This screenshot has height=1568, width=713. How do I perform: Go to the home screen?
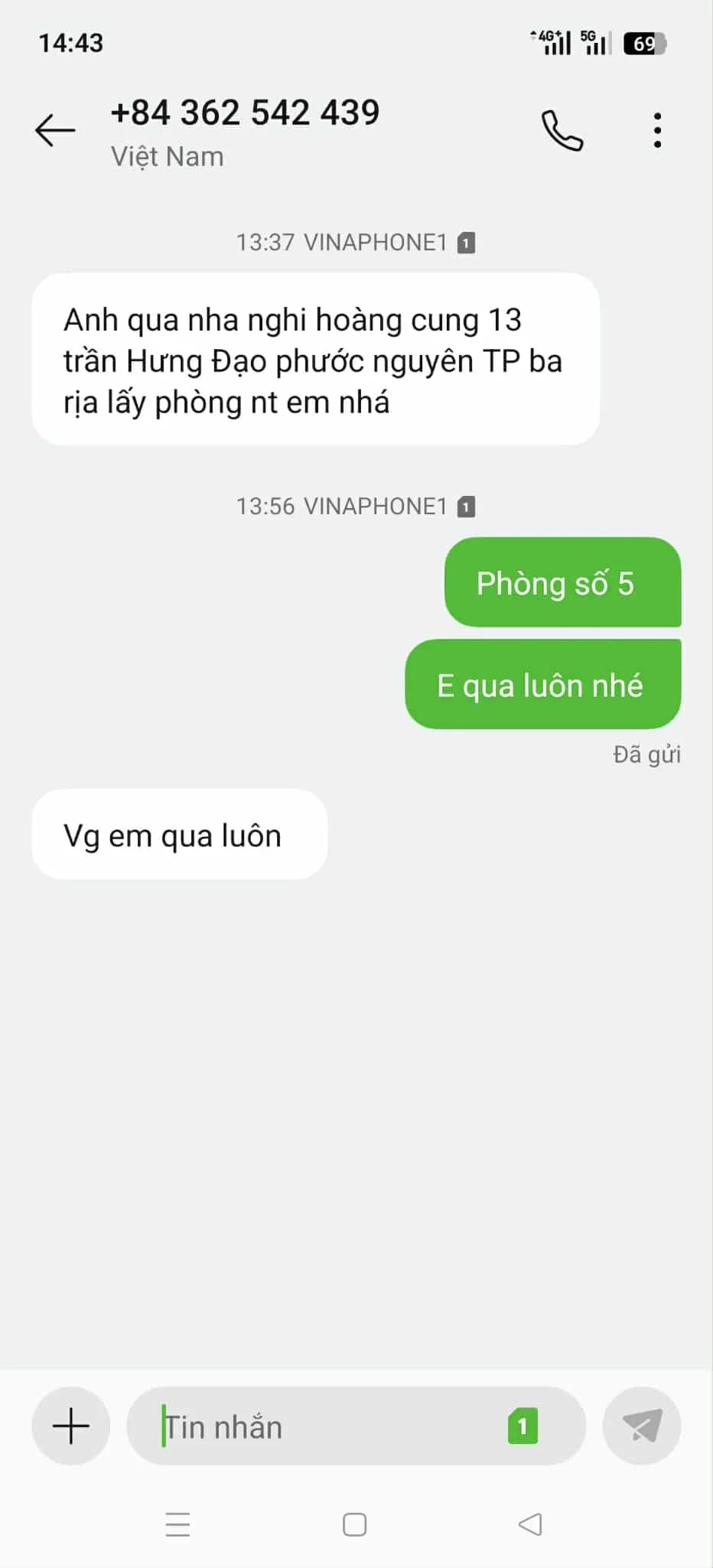click(354, 1524)
